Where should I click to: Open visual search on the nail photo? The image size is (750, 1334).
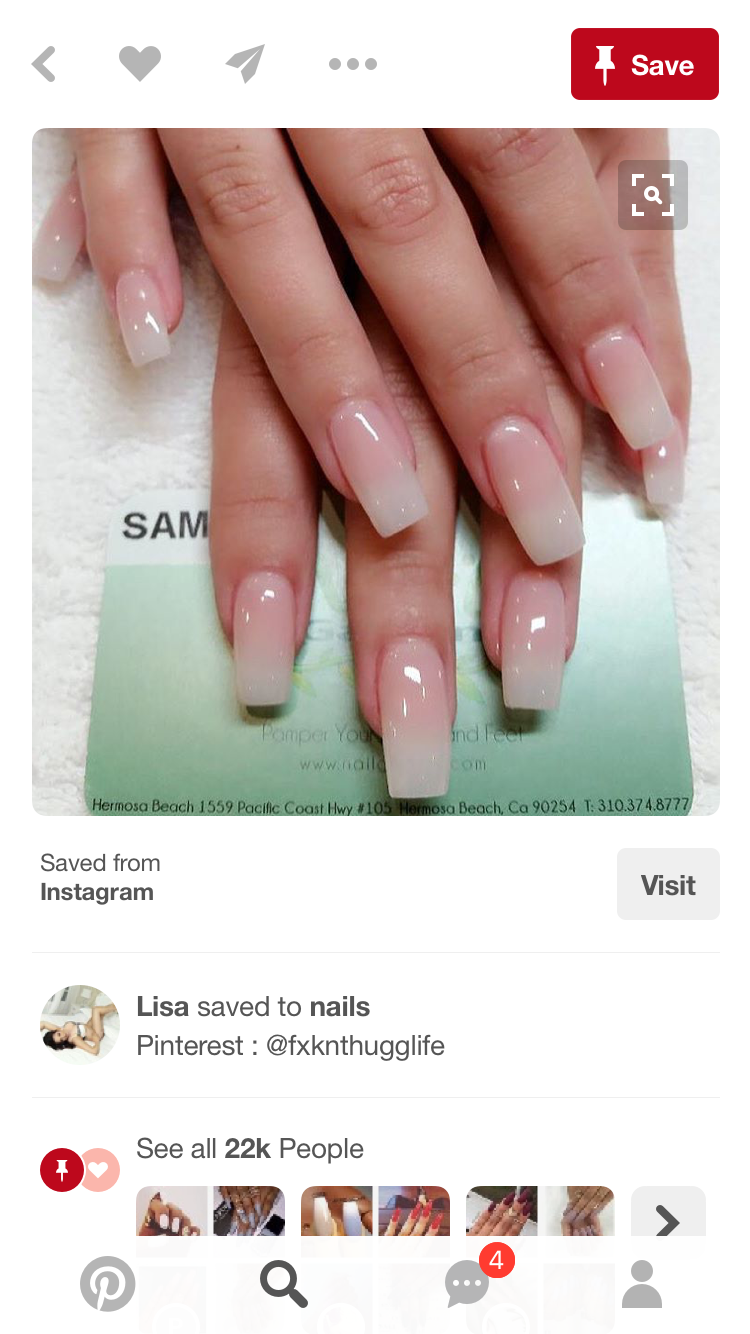652,195
